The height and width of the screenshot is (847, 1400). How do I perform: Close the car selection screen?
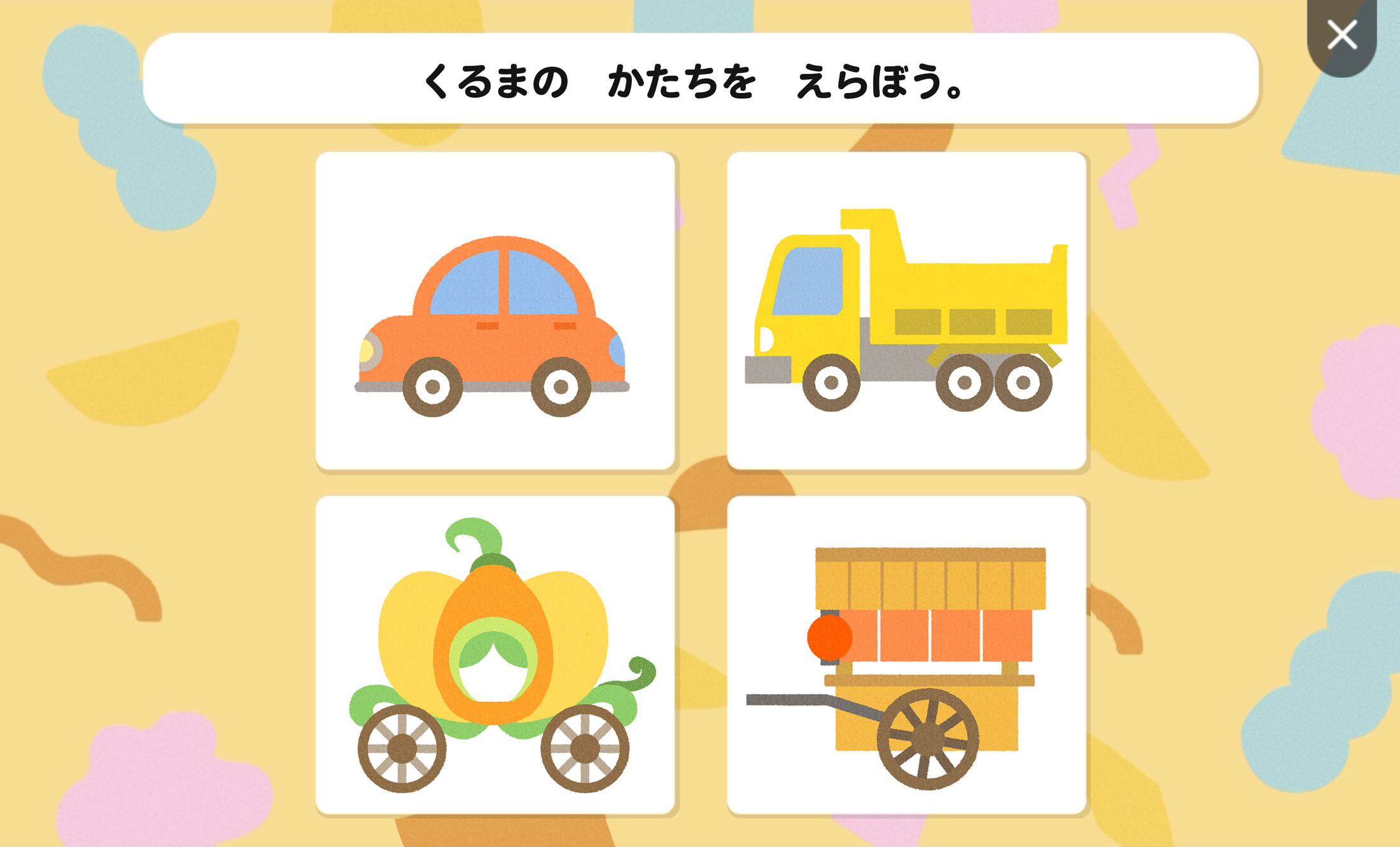[x=1341, y=36]
